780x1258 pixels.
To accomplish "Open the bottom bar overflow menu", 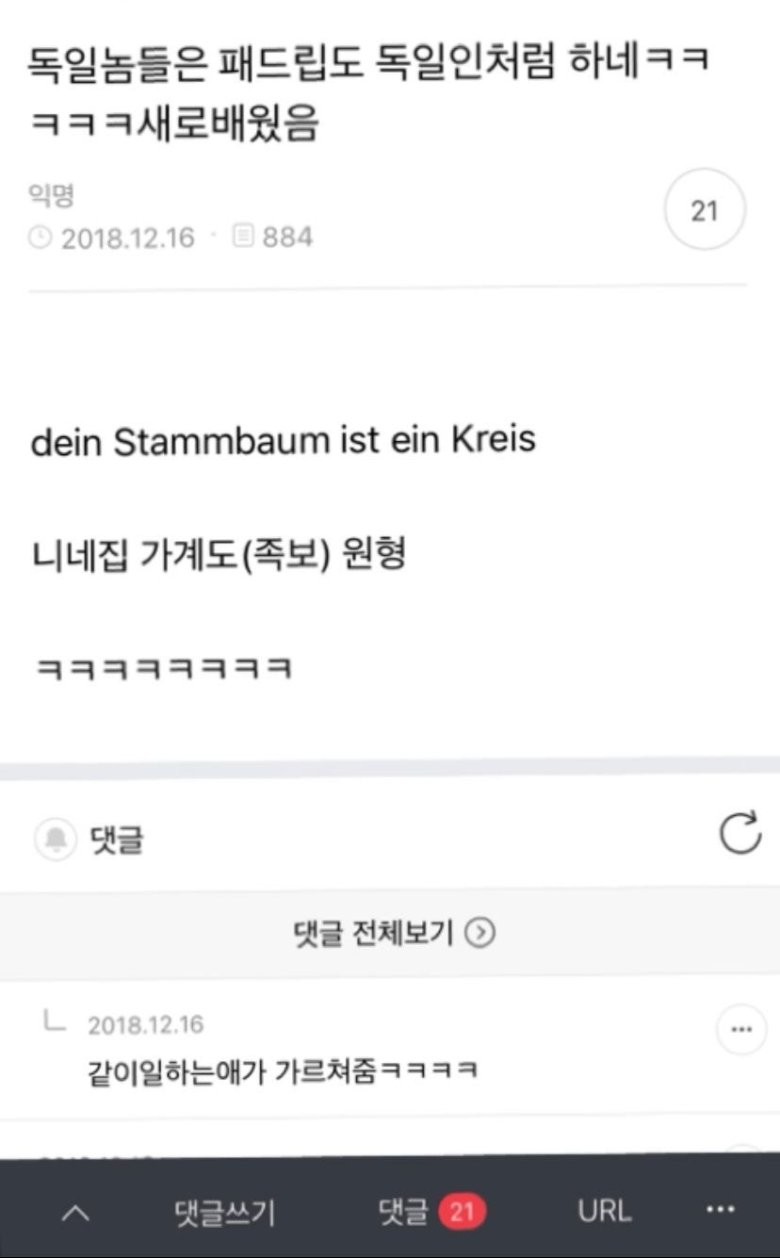I will coord(720,1210).
